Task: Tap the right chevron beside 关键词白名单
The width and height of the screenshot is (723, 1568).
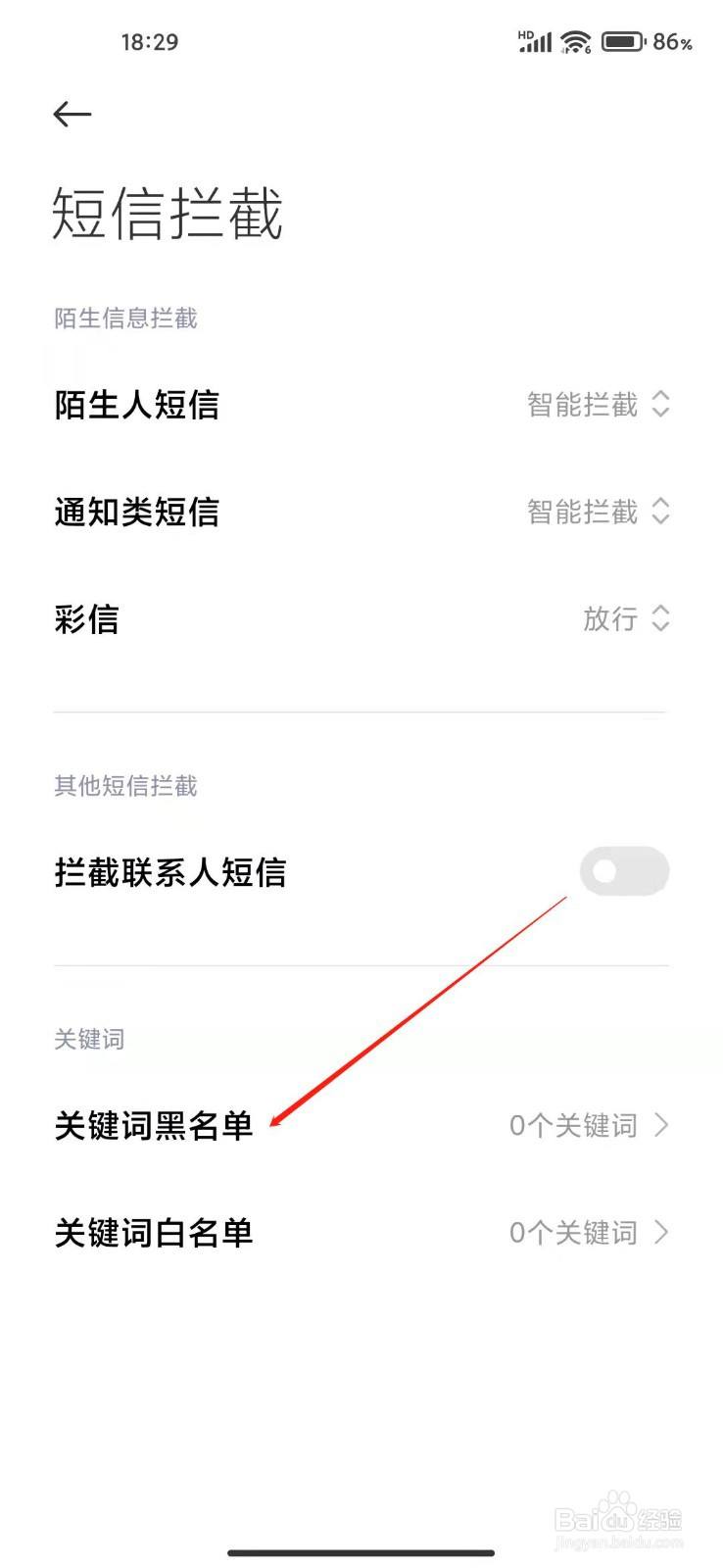Action: pos(659,1233)
